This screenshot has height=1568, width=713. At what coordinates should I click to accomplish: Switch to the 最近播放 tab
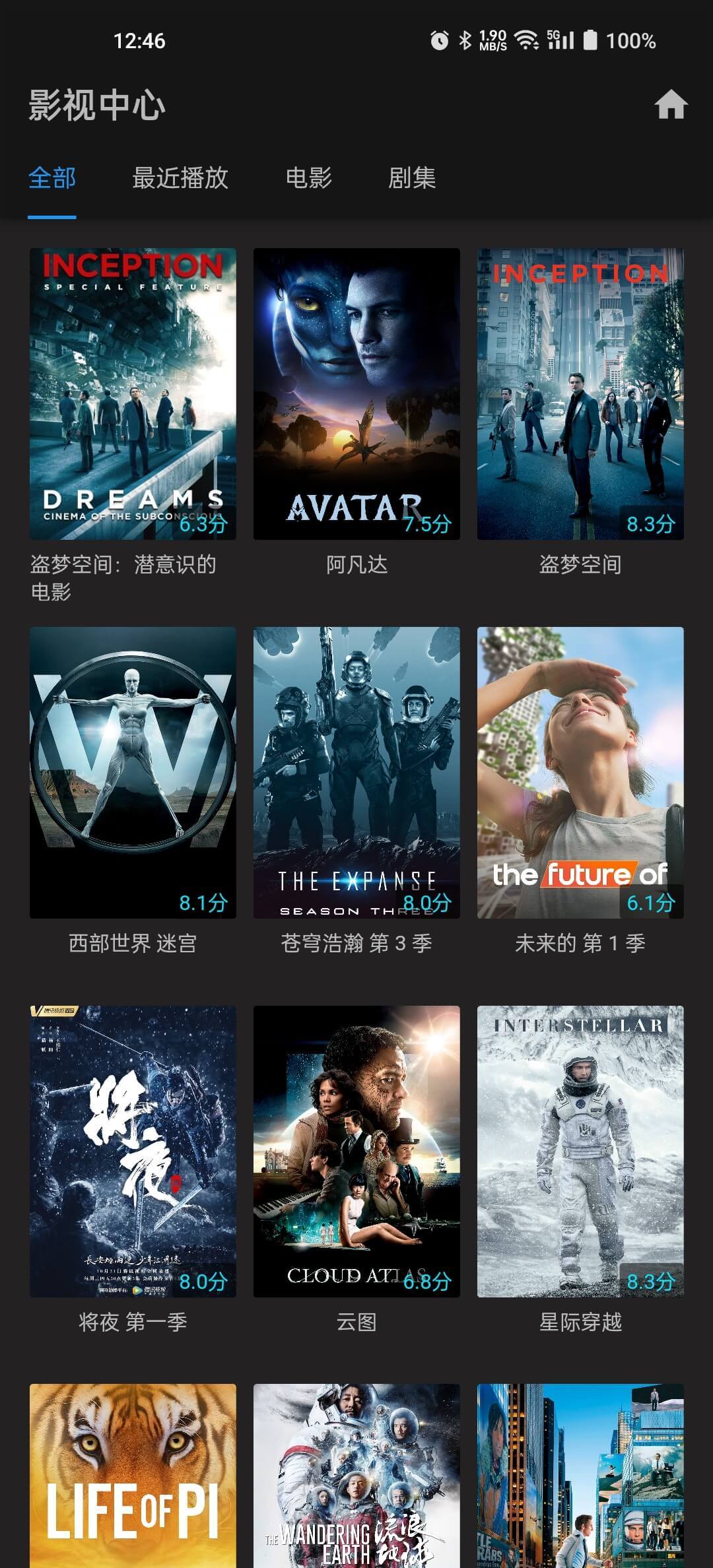coord(180,178)
